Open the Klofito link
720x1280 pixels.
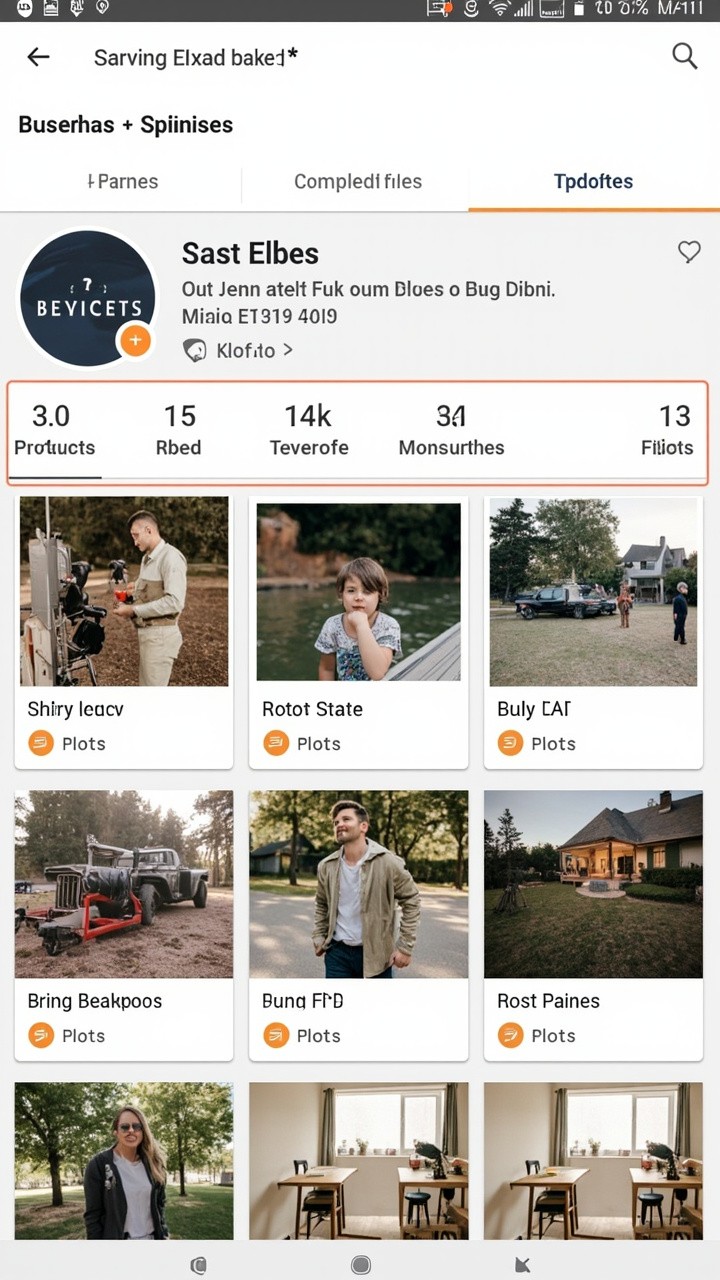coord(240,351)
